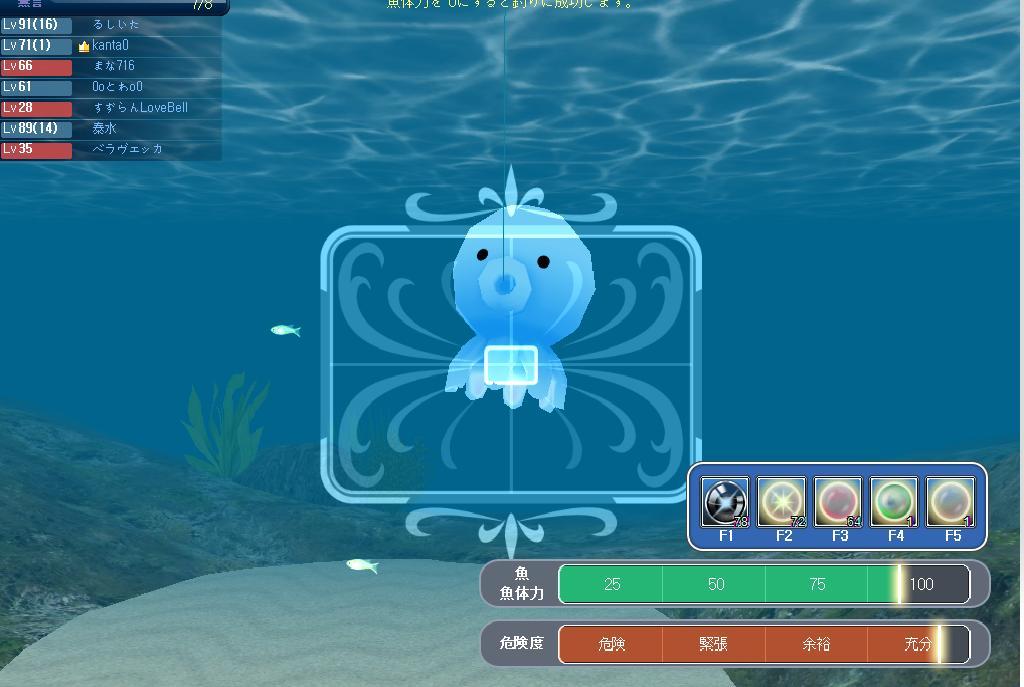The width and height of the screenshot is (1024, 687).
Task: Pick party member るしいた
Action: tap(116, 24)
